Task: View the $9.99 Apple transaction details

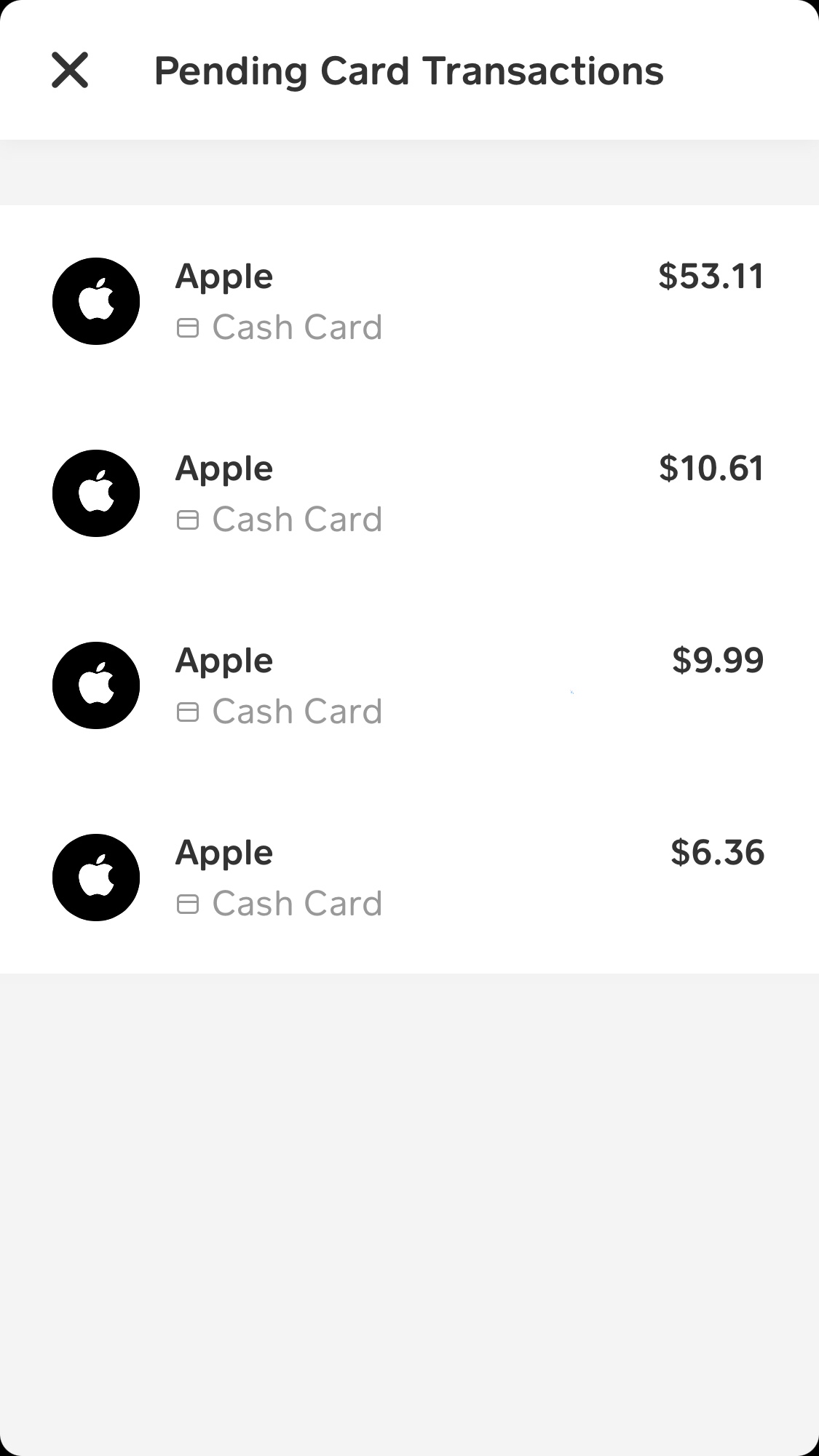Action: tap(409, 685)
